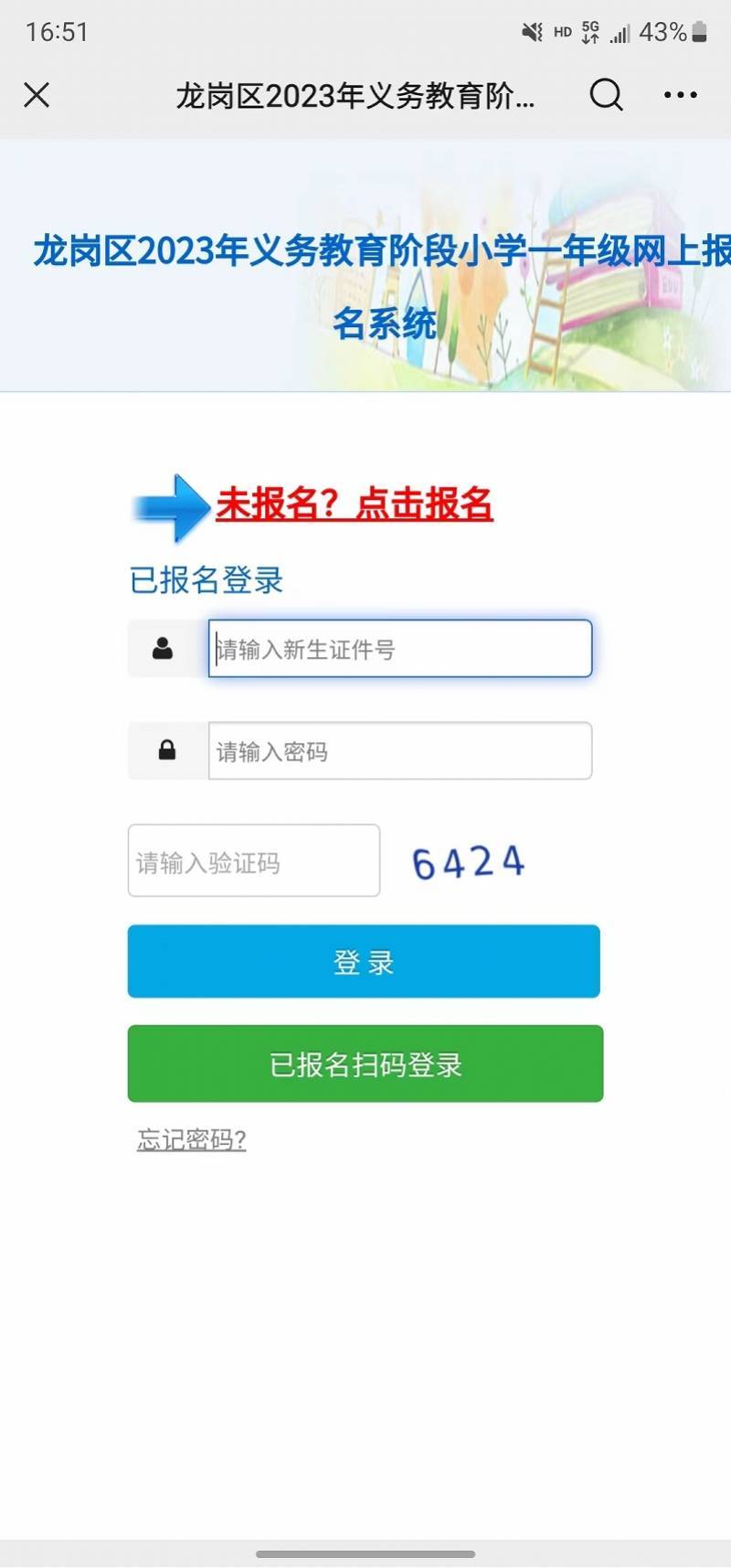Screen dimensions: 731x1568
Task: Open the three-dot overflow menu
Action: (x=680, y=95)
